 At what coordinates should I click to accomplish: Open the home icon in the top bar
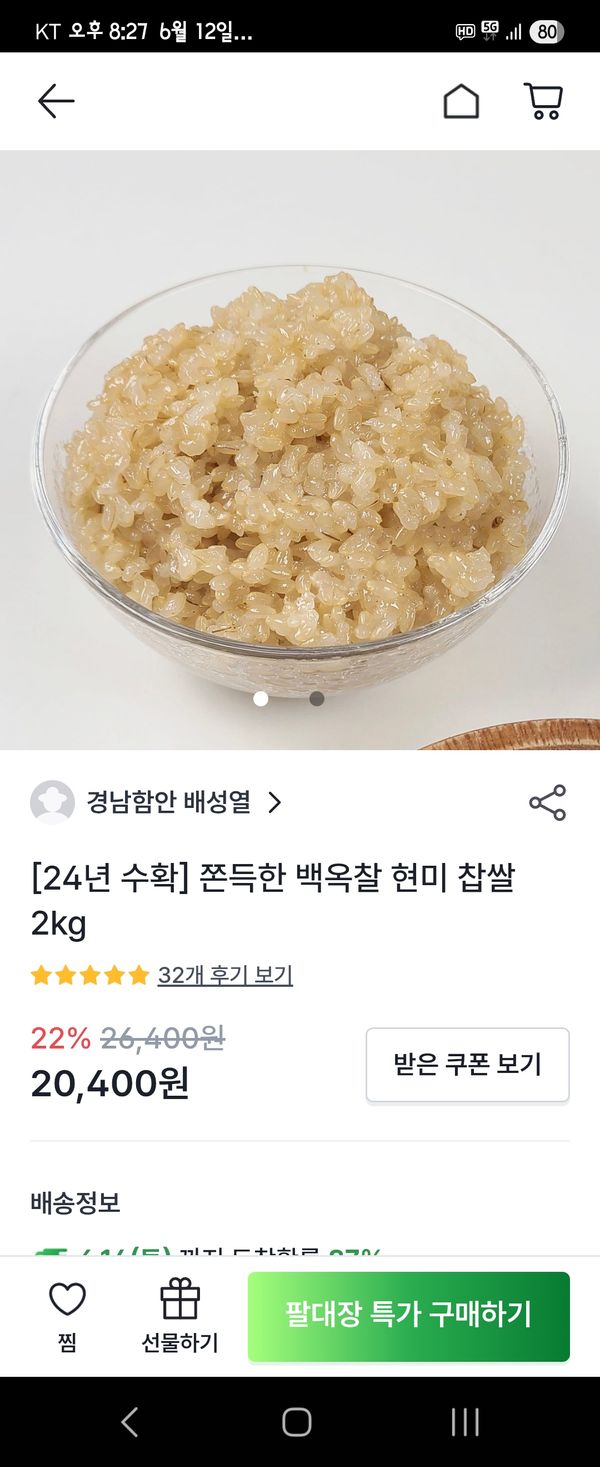(x=461, y=101)
